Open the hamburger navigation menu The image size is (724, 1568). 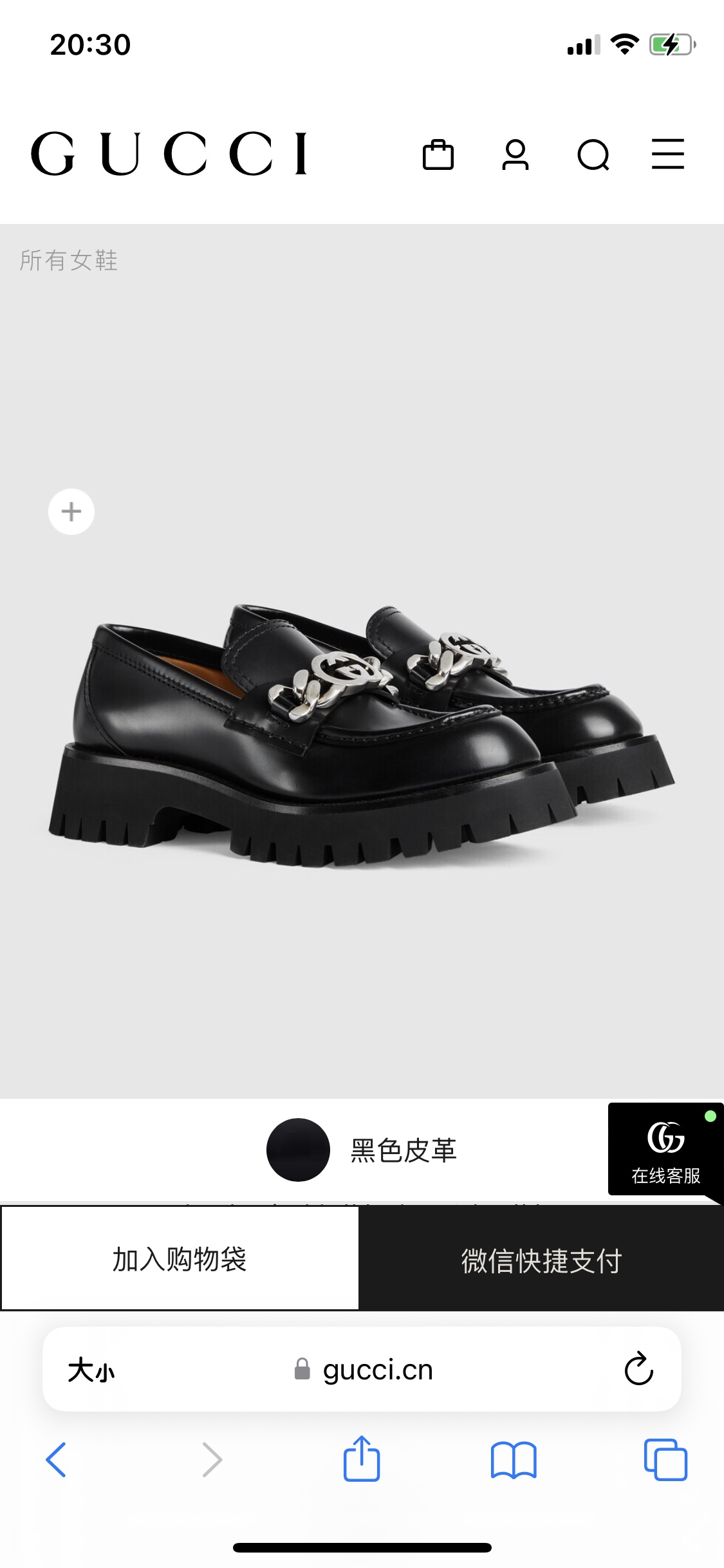(667, 154)
